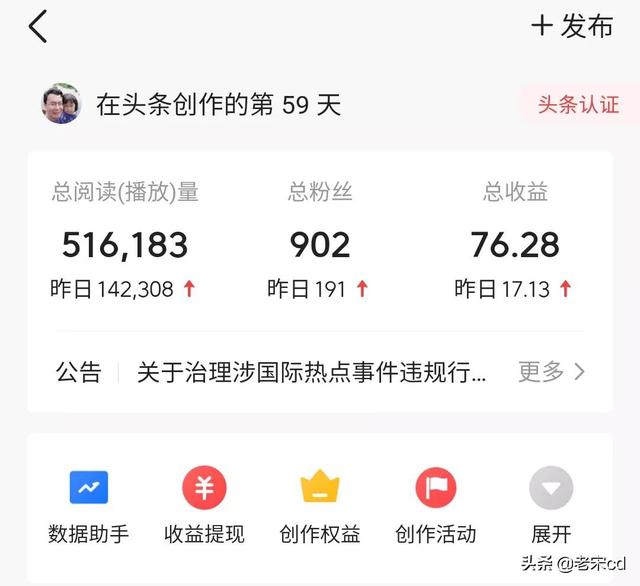Open 创作活动 creator events
The height and width of the screenshot is (586, 640).
[x=435, y=506]
